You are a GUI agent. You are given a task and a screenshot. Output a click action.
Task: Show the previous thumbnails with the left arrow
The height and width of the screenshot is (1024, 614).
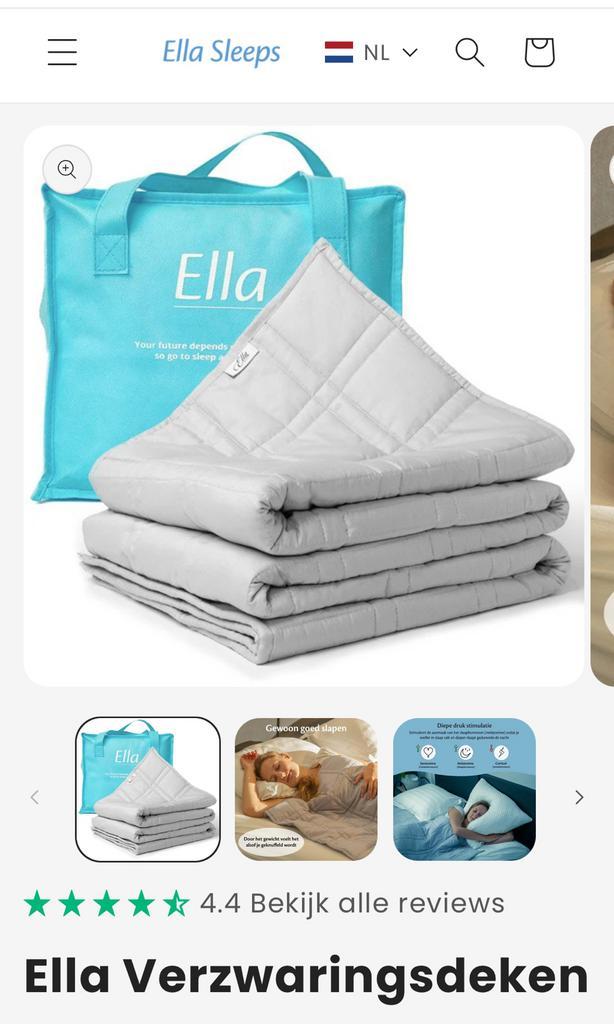35,797
